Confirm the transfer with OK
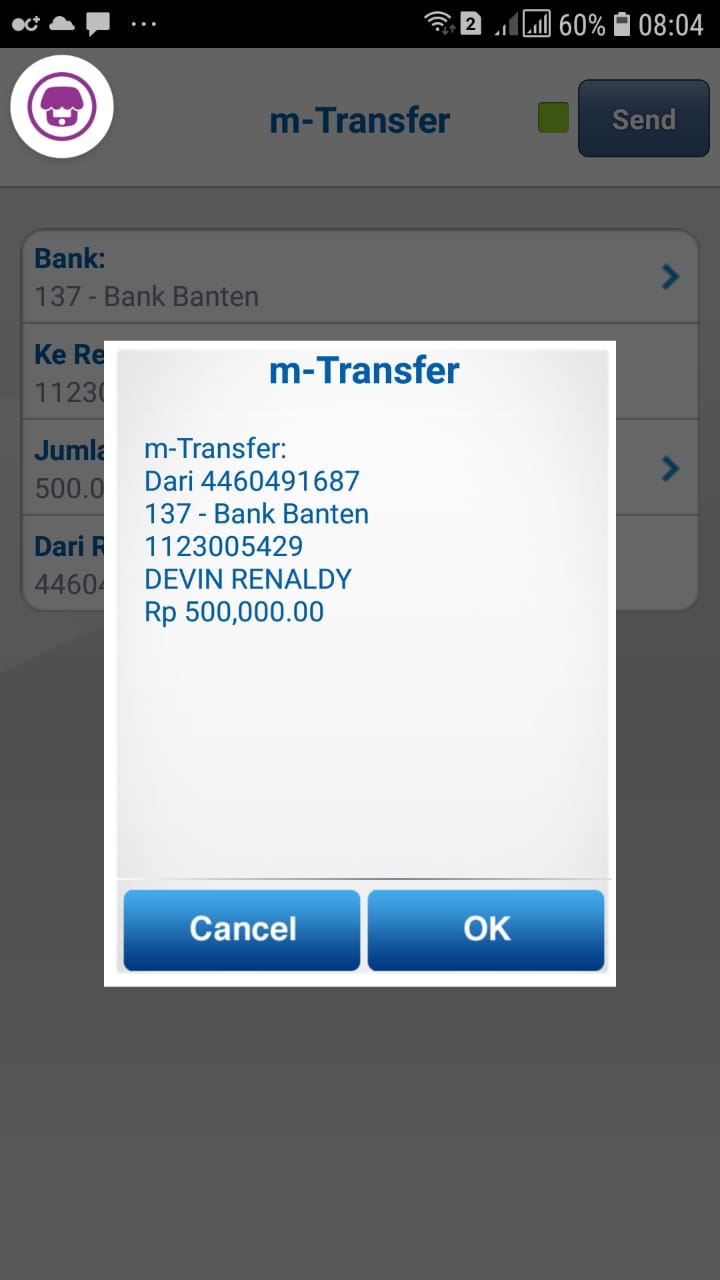This screenshot has height=1280, width=720. pyautogui.click(x=486, y=929)
